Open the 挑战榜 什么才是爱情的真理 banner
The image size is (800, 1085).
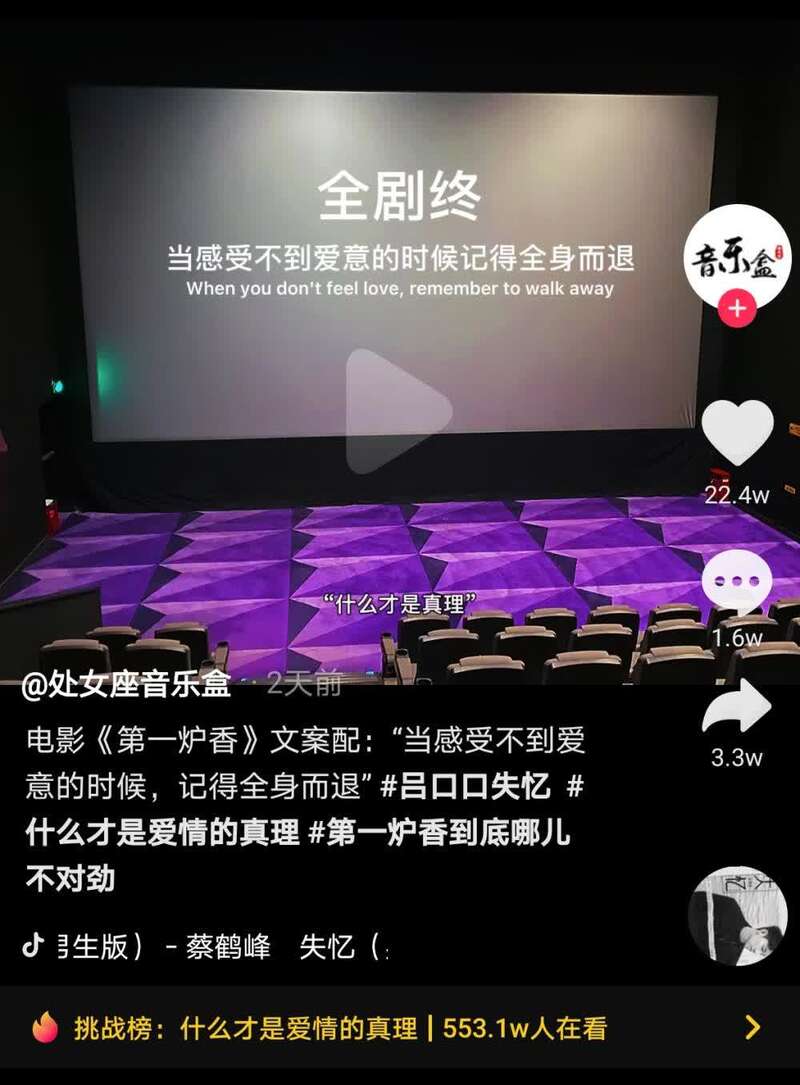tap(398, 1028)
